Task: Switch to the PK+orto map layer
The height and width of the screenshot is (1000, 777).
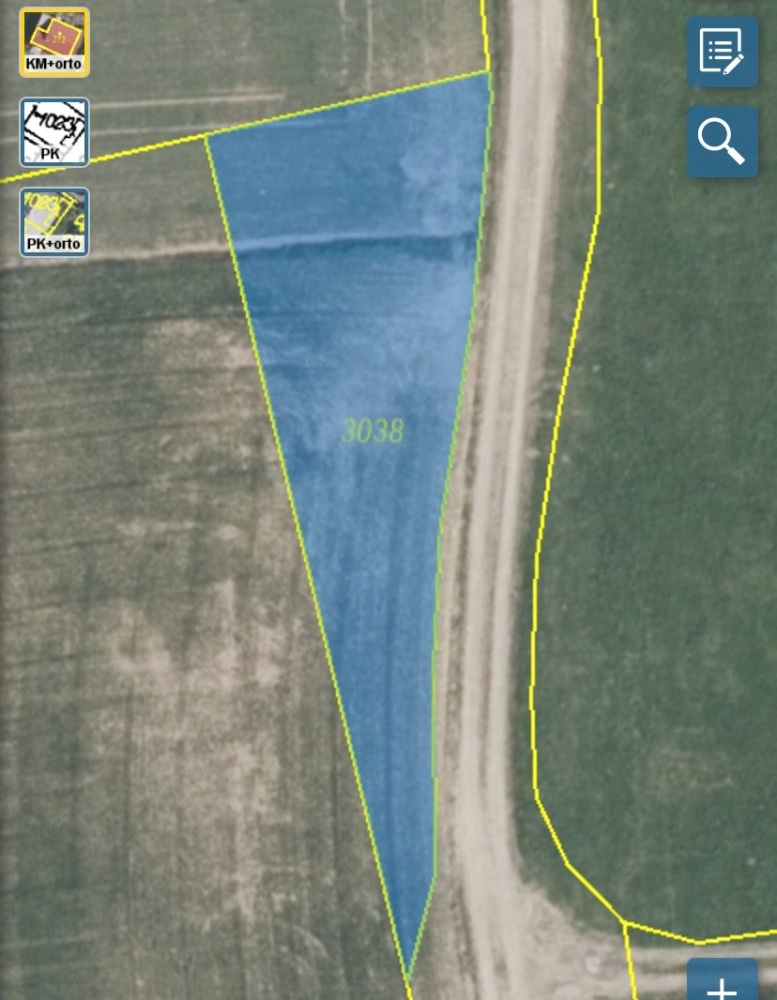Action: [55, 221]
